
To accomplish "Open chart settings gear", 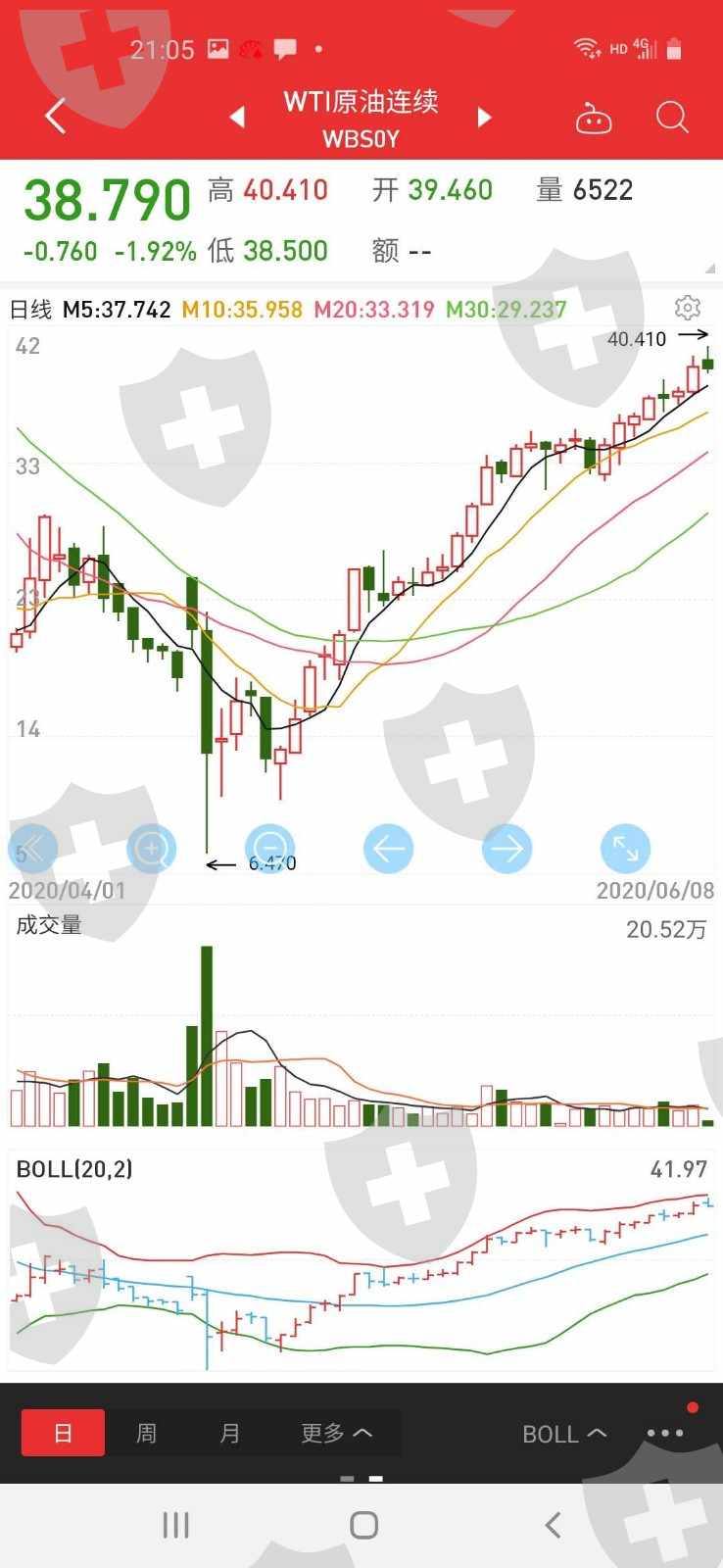I will point(688,308).
